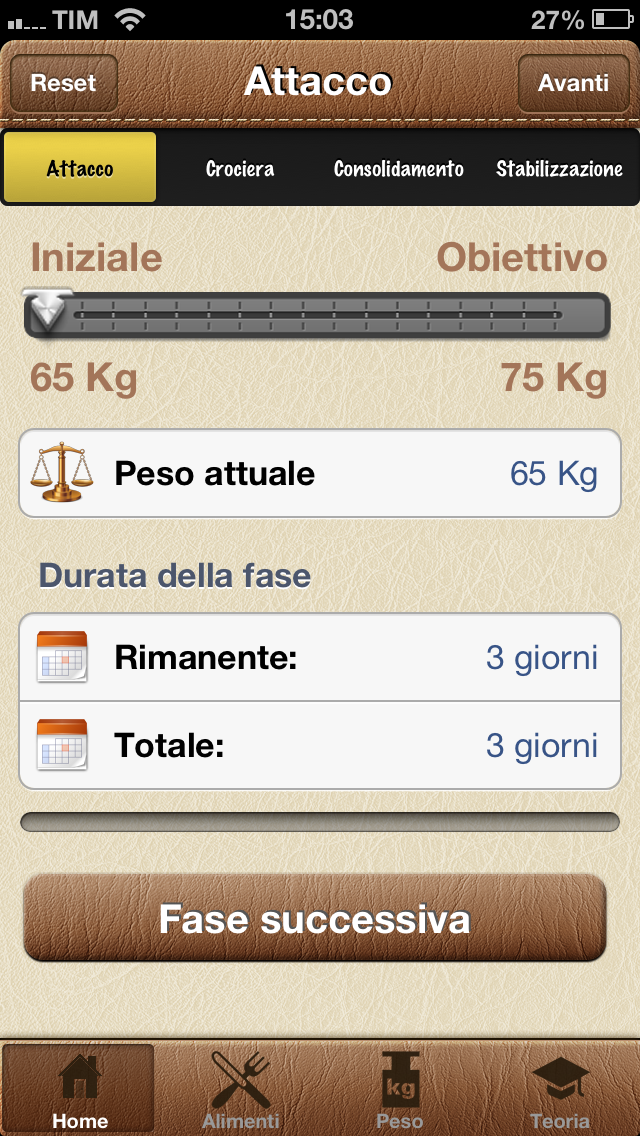Switch to the Teoria tab
Viewport: 640px width, 1136px height.
tap(560, 1090)
